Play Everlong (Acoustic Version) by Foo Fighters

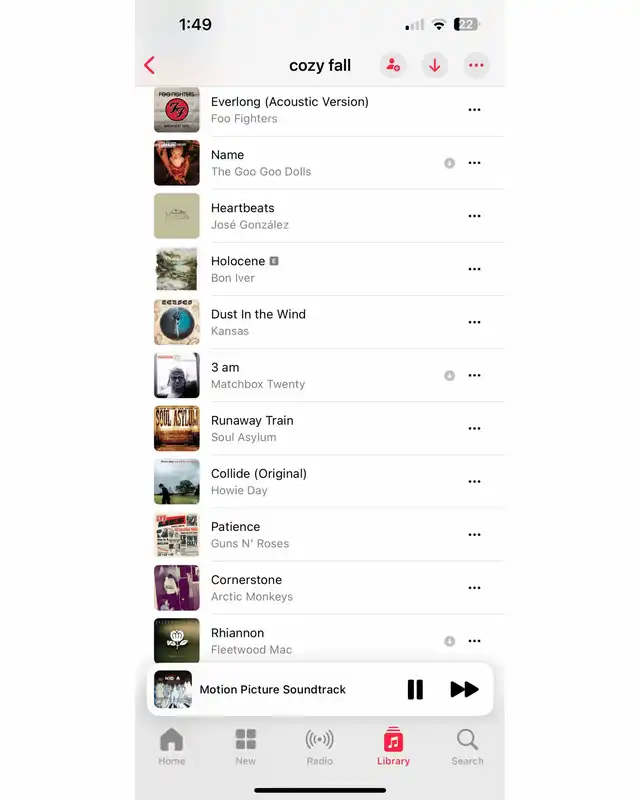[290, 110]
